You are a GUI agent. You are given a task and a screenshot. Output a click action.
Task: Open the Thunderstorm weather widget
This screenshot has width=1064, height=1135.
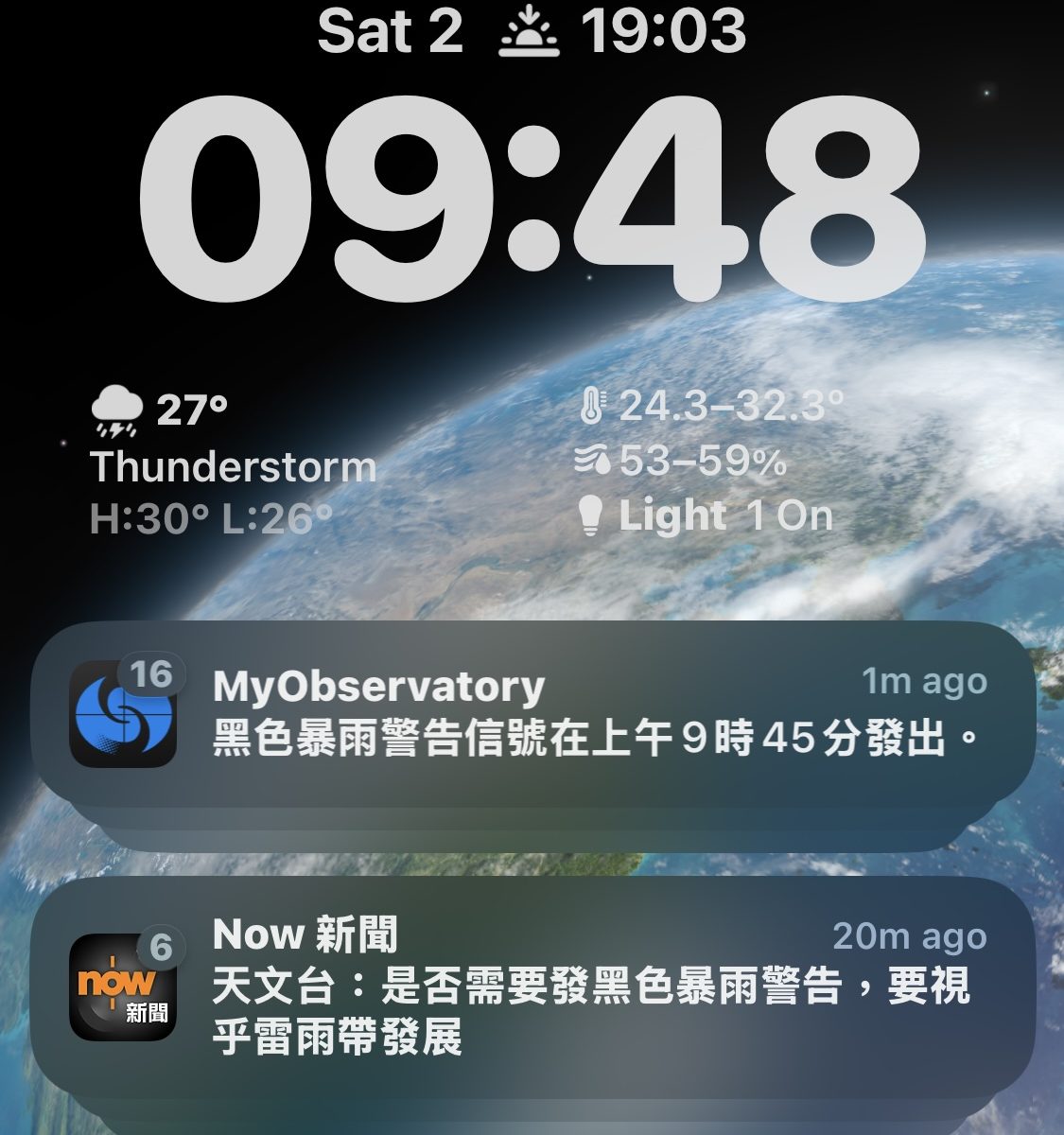click(x=232, y=465)
